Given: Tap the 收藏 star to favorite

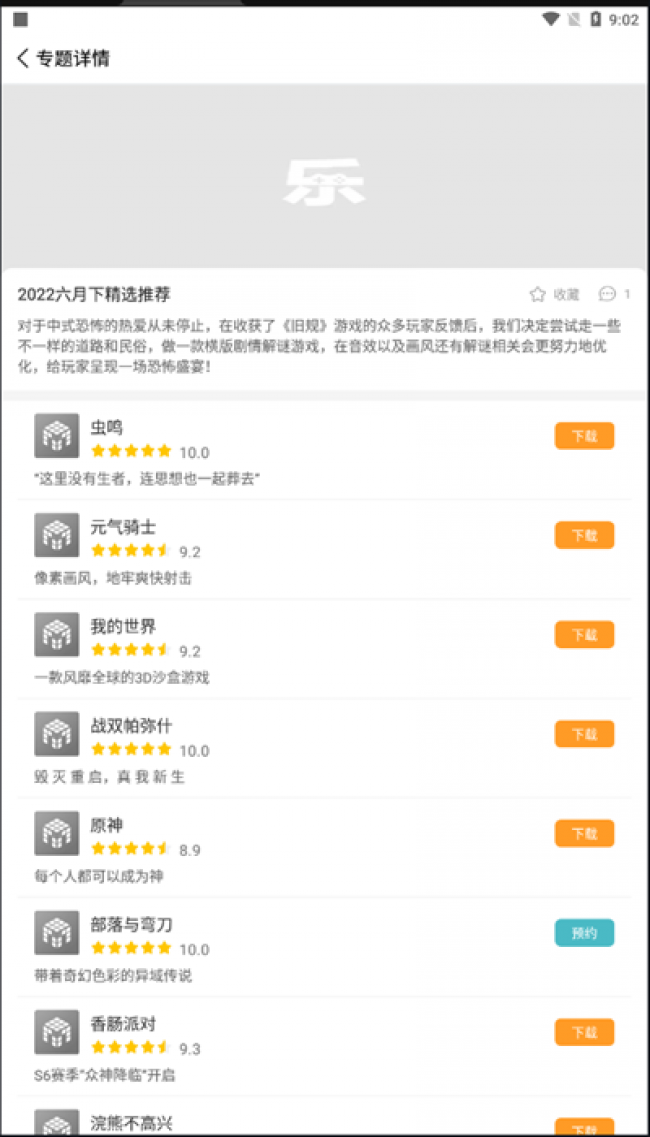Looking at the screenshot, I should point(538,294).
